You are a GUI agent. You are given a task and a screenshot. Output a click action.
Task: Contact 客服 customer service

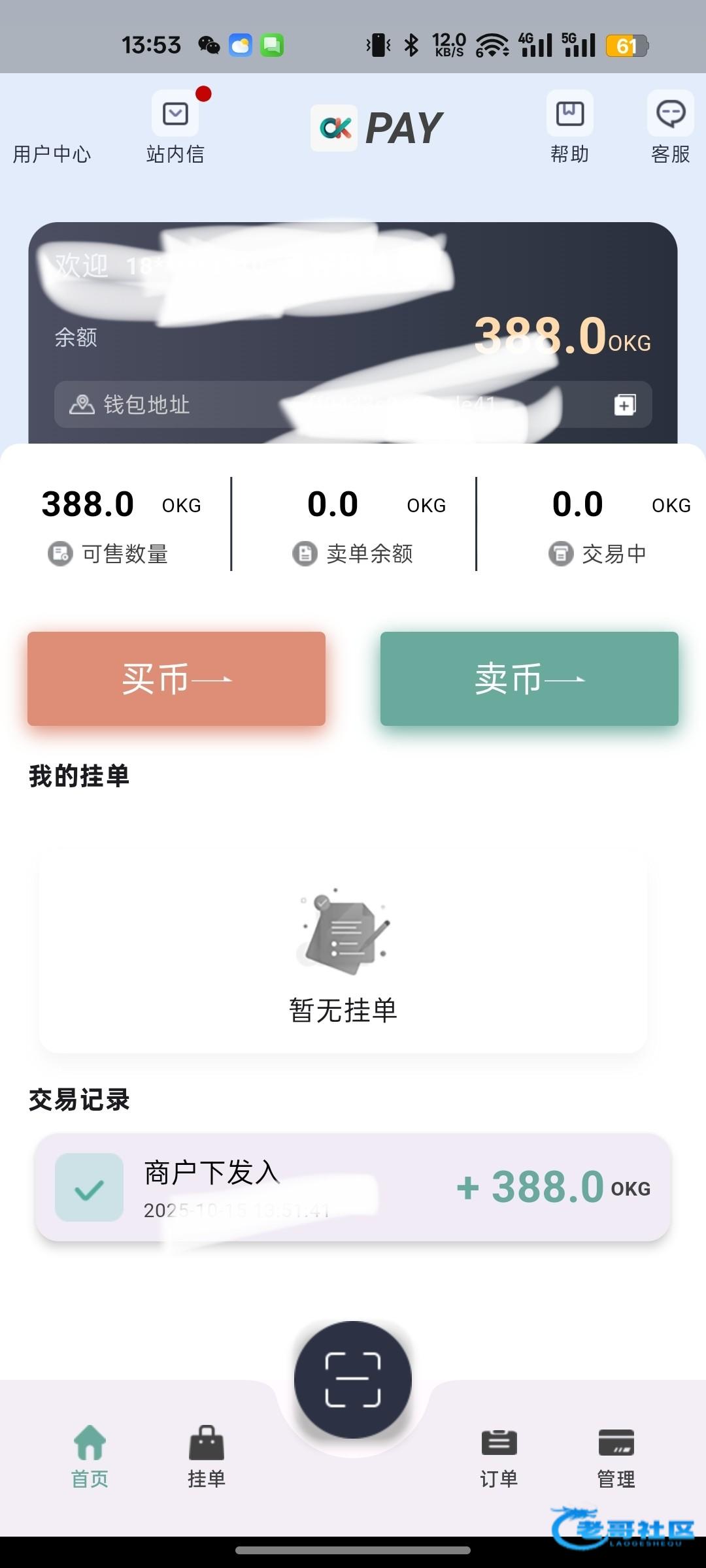671,127
